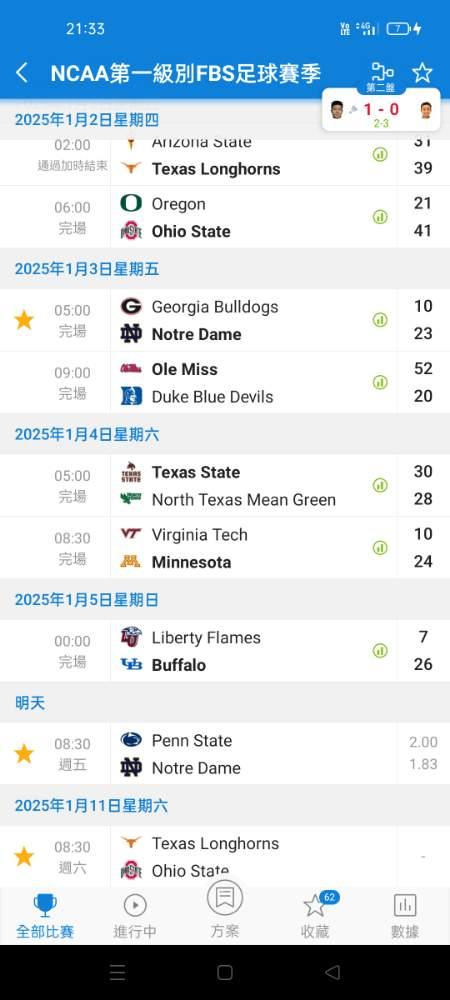Favorite this league with the header star
Viewport: 450px width, 1000px height.
tap(422, 73)
